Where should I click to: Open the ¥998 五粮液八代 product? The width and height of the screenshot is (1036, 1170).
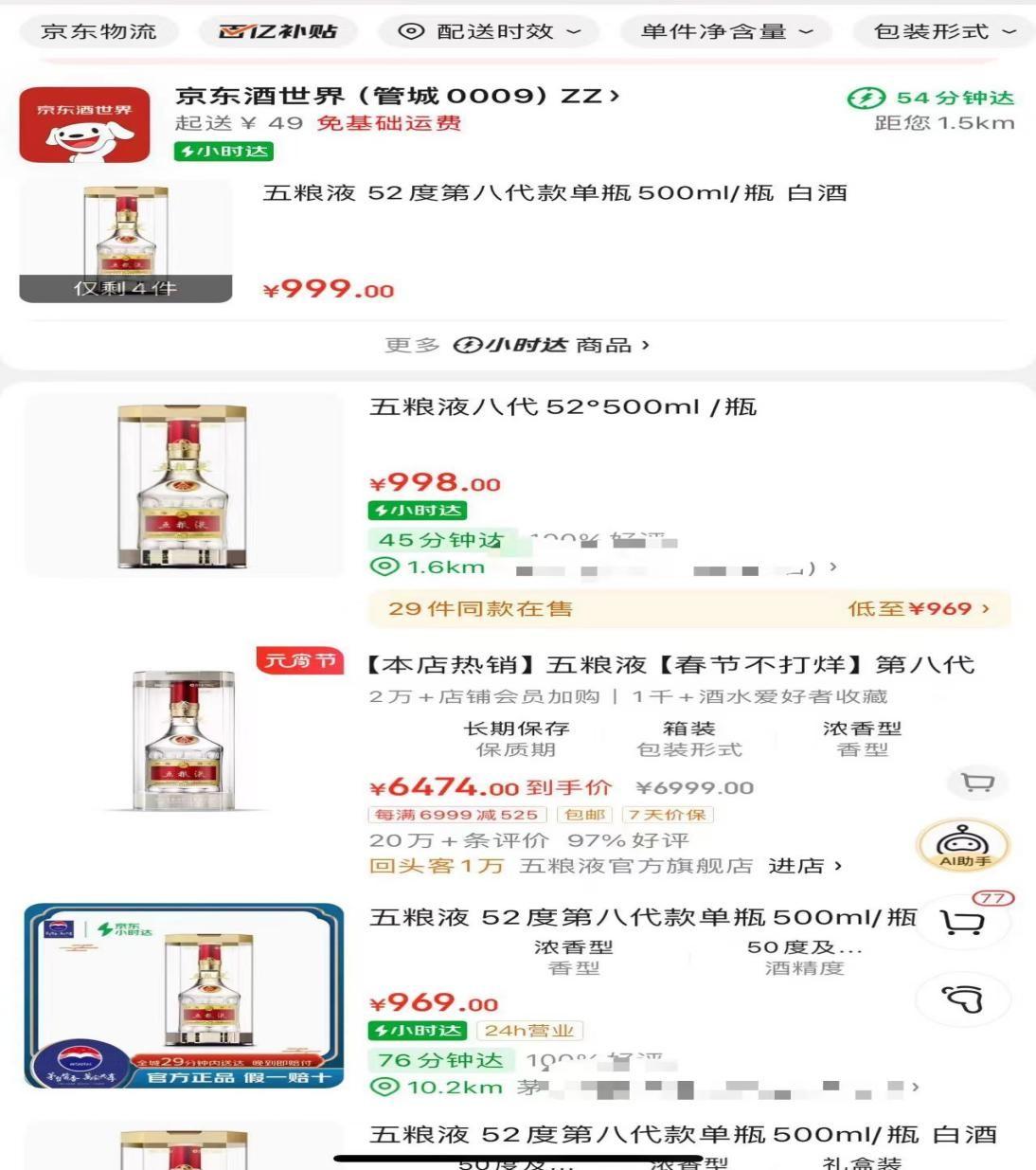pos(563,407)
